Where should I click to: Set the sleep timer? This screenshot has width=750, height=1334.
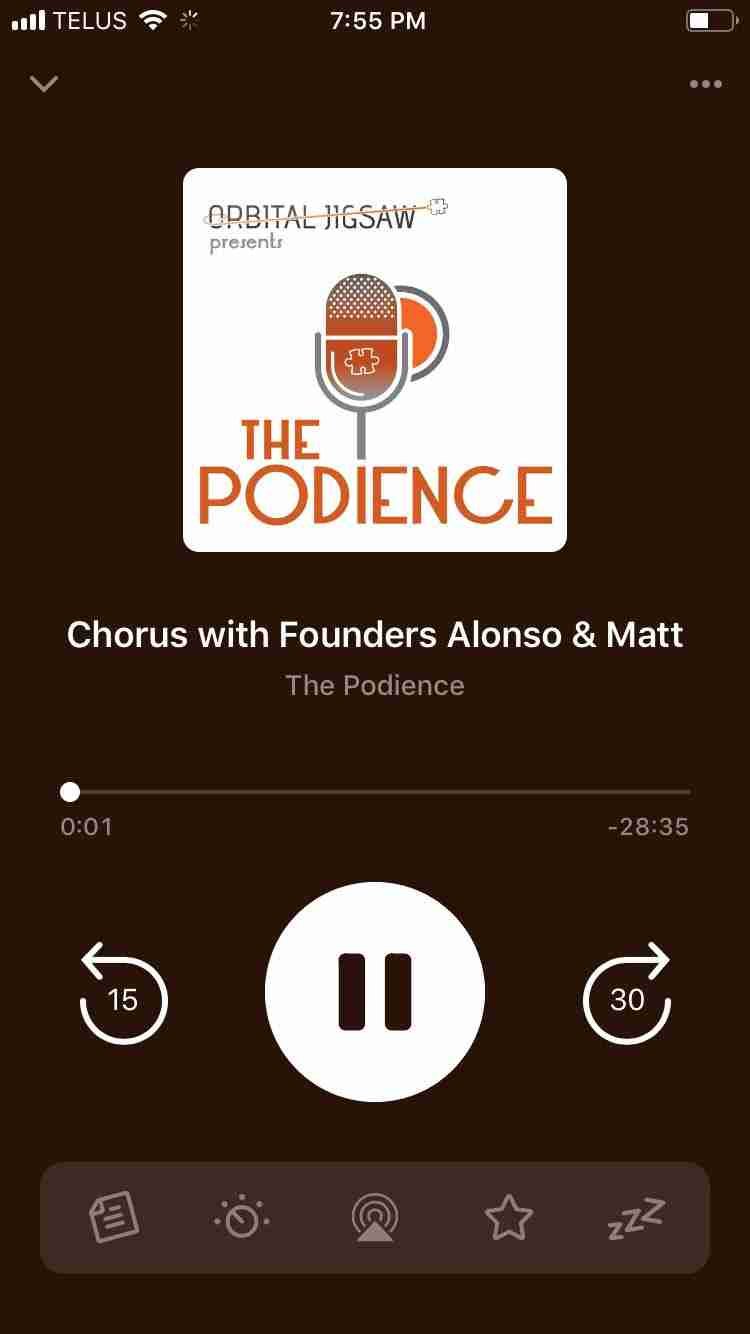[636, 1218]
